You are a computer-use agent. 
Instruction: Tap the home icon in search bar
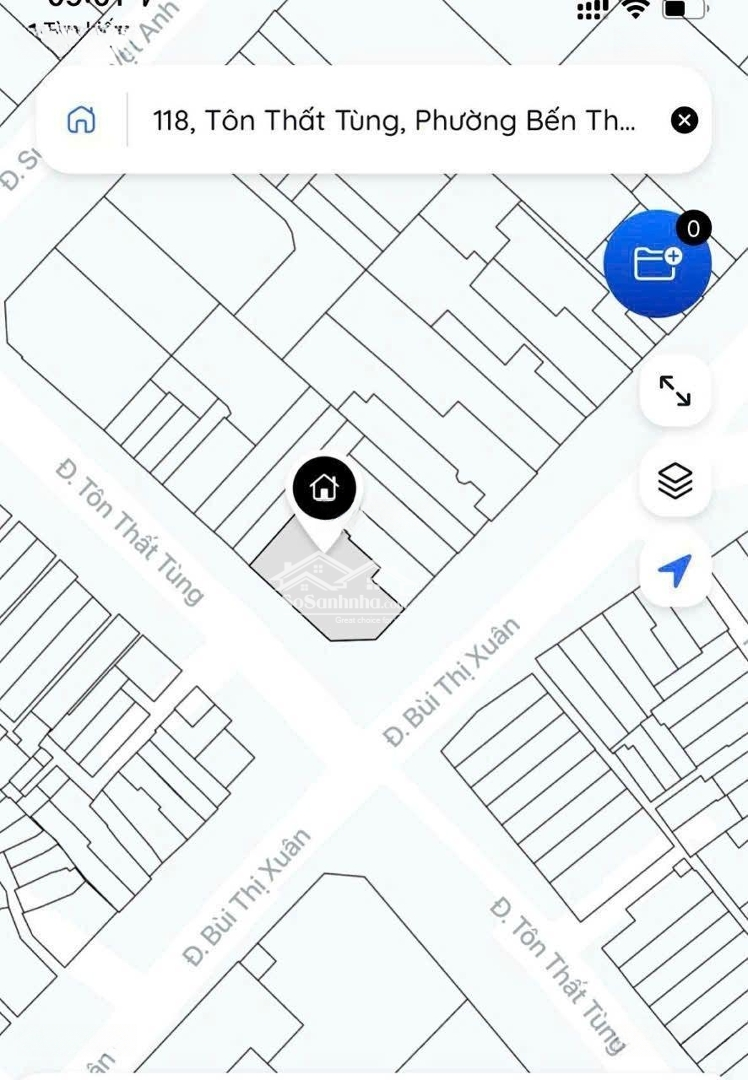pyautogui.click(x=81, y=121)
